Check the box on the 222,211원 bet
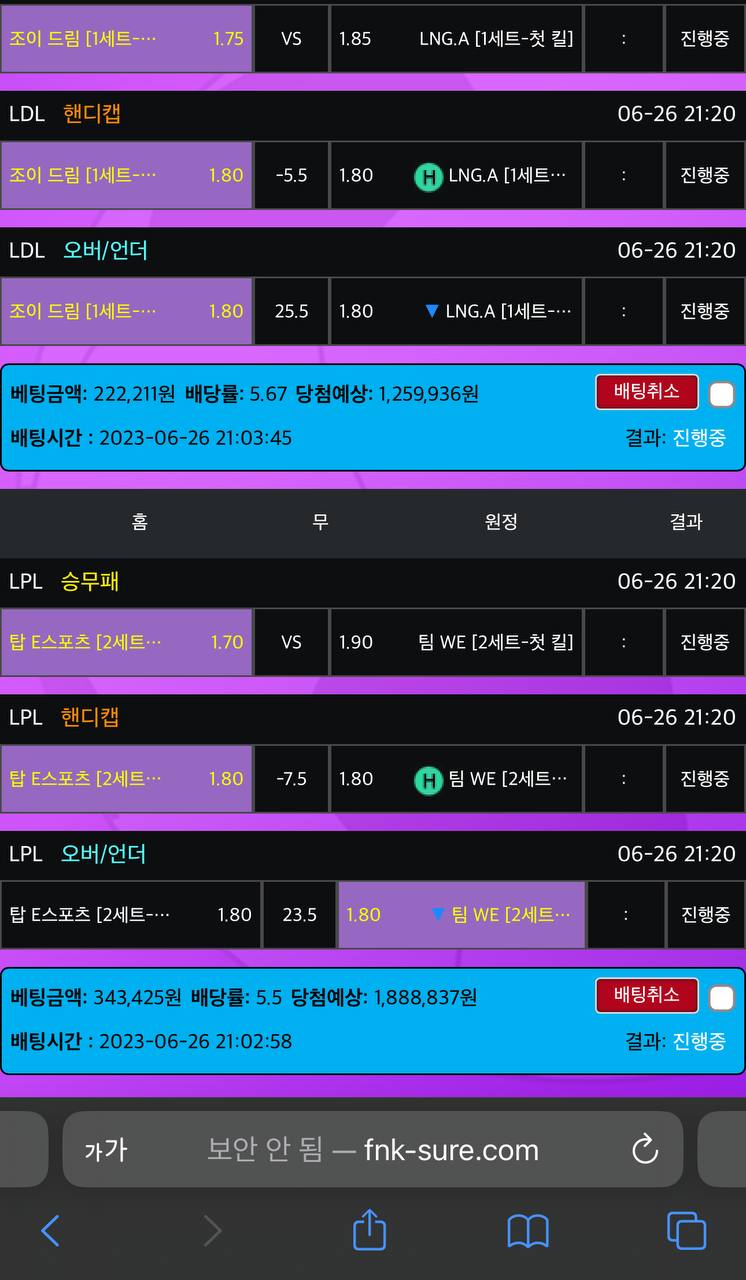Screen dimensions: 746x1280 point(721,394)
